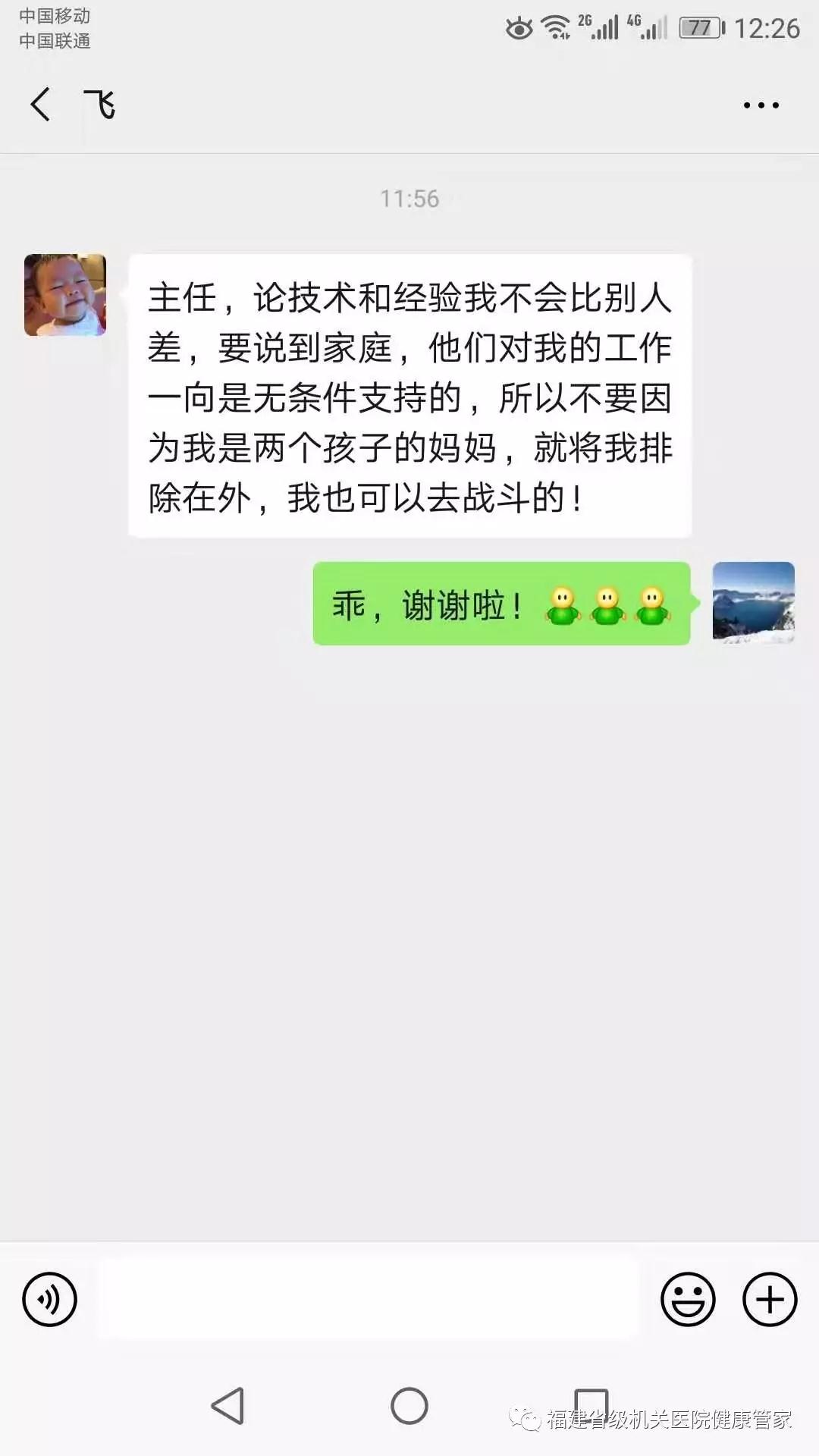Switch to voice message input
Viewport: 819px width, 1456px height.
[x=50, y=1299]
